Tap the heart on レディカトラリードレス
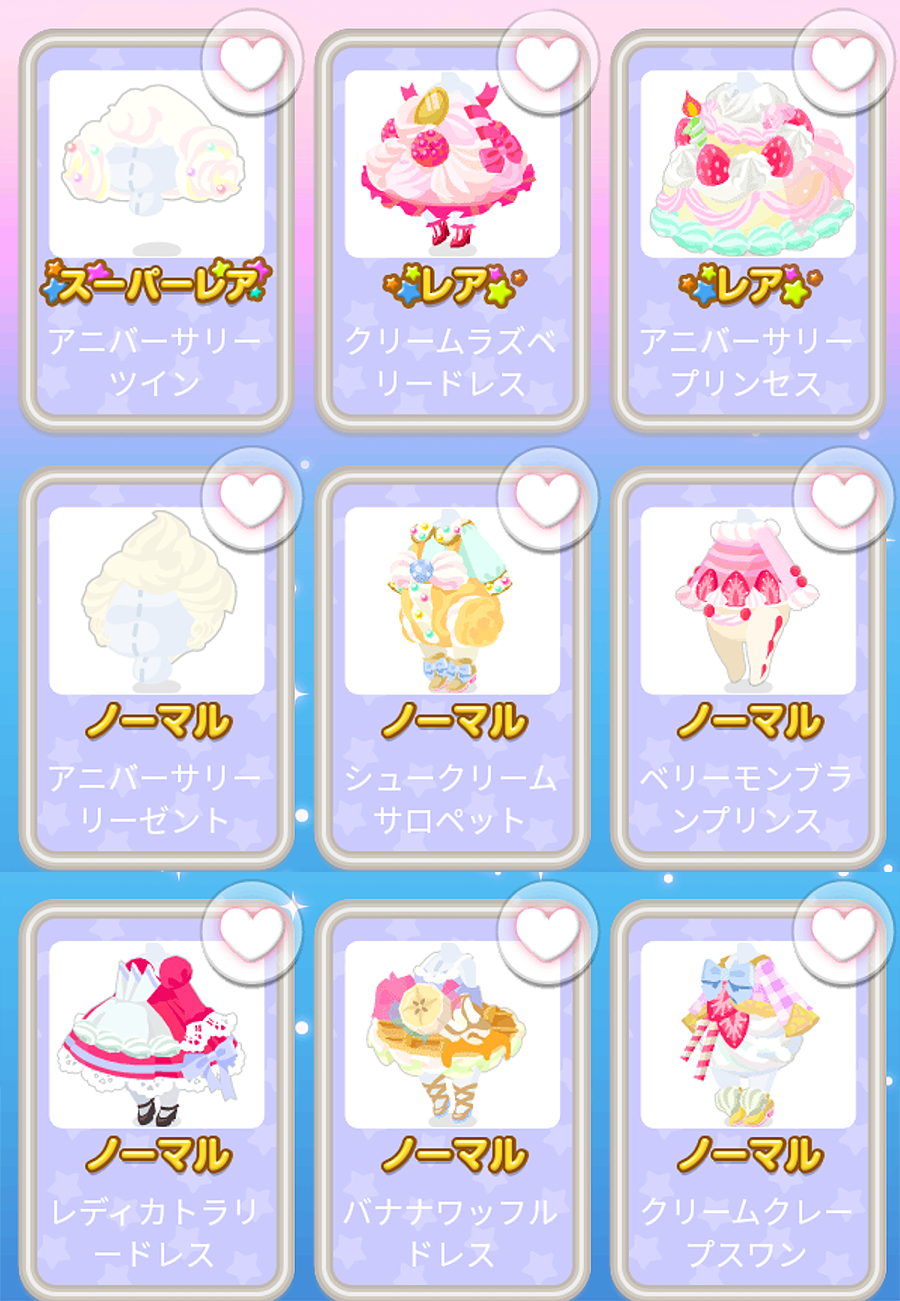This screenshot has width=900, height=1301. pyautogui.click(x=251, y=930)
